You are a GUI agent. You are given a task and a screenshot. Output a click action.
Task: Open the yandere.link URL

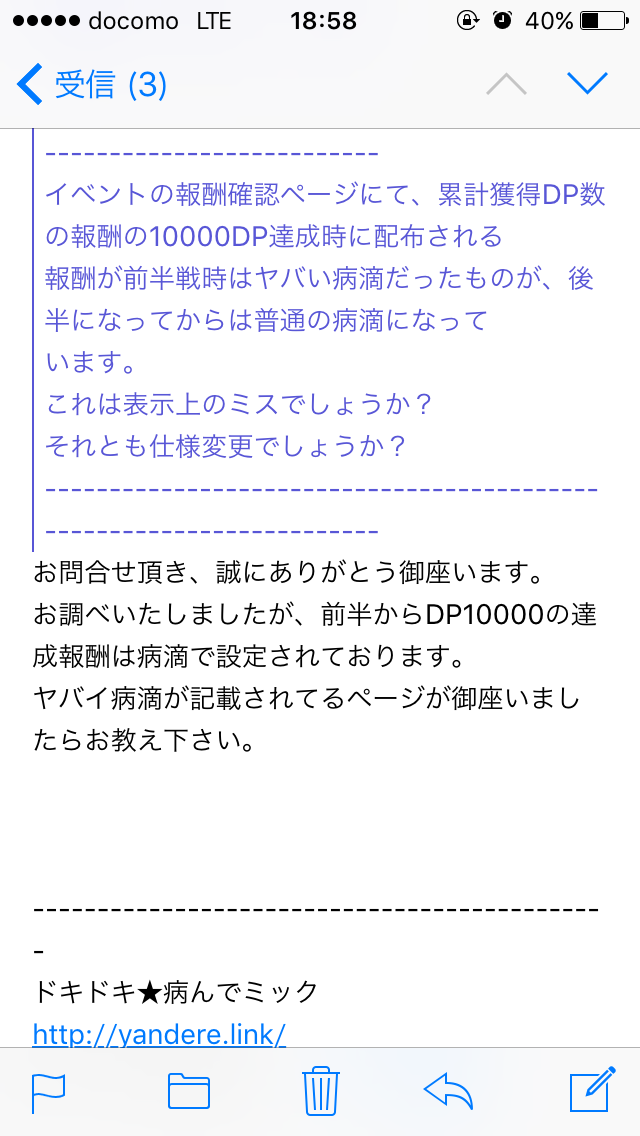159,1034
